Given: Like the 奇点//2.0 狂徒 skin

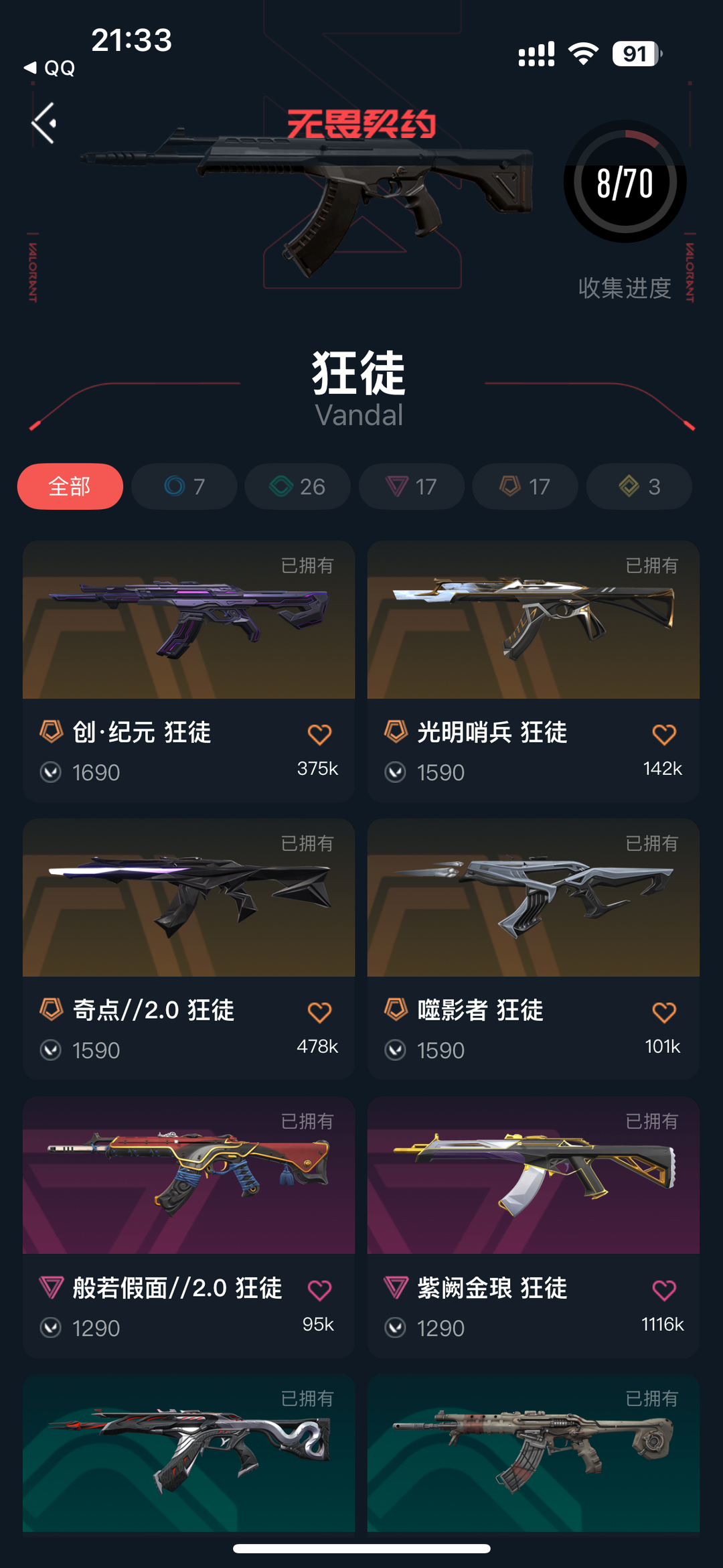Looking at the screenshot, I should click(319, 1012).
